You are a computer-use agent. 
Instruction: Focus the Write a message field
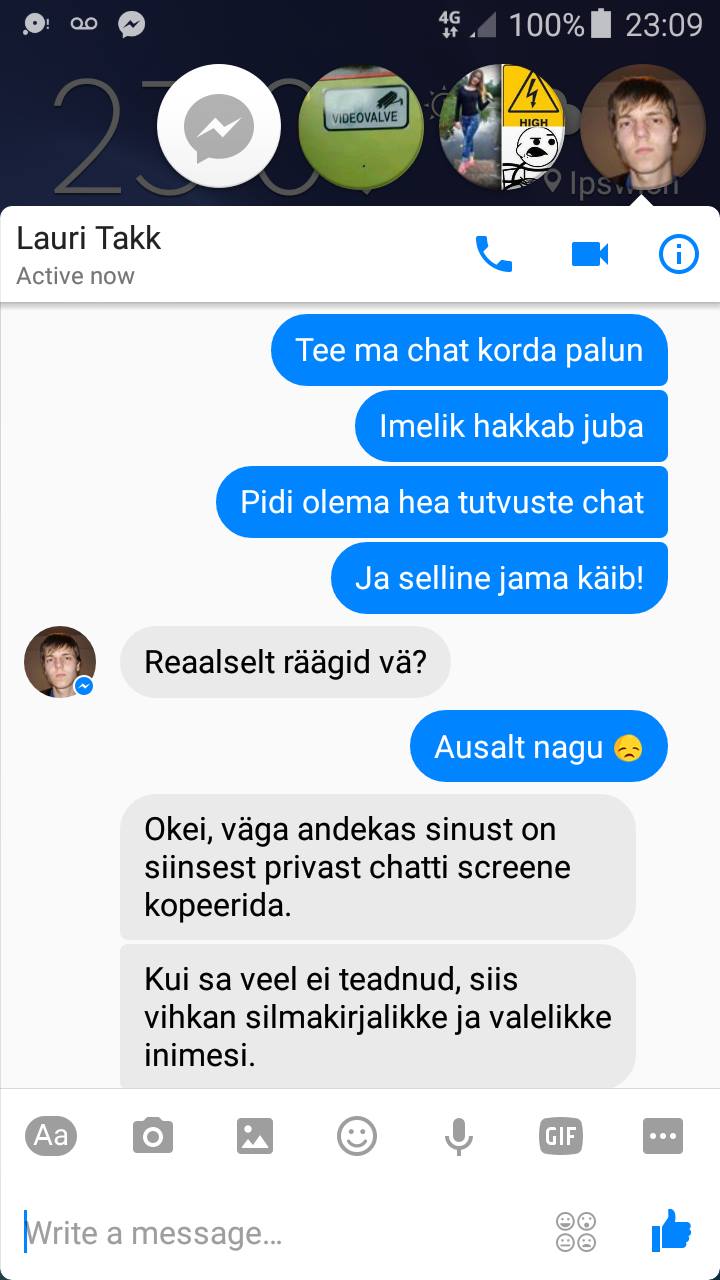point(280,1233)
